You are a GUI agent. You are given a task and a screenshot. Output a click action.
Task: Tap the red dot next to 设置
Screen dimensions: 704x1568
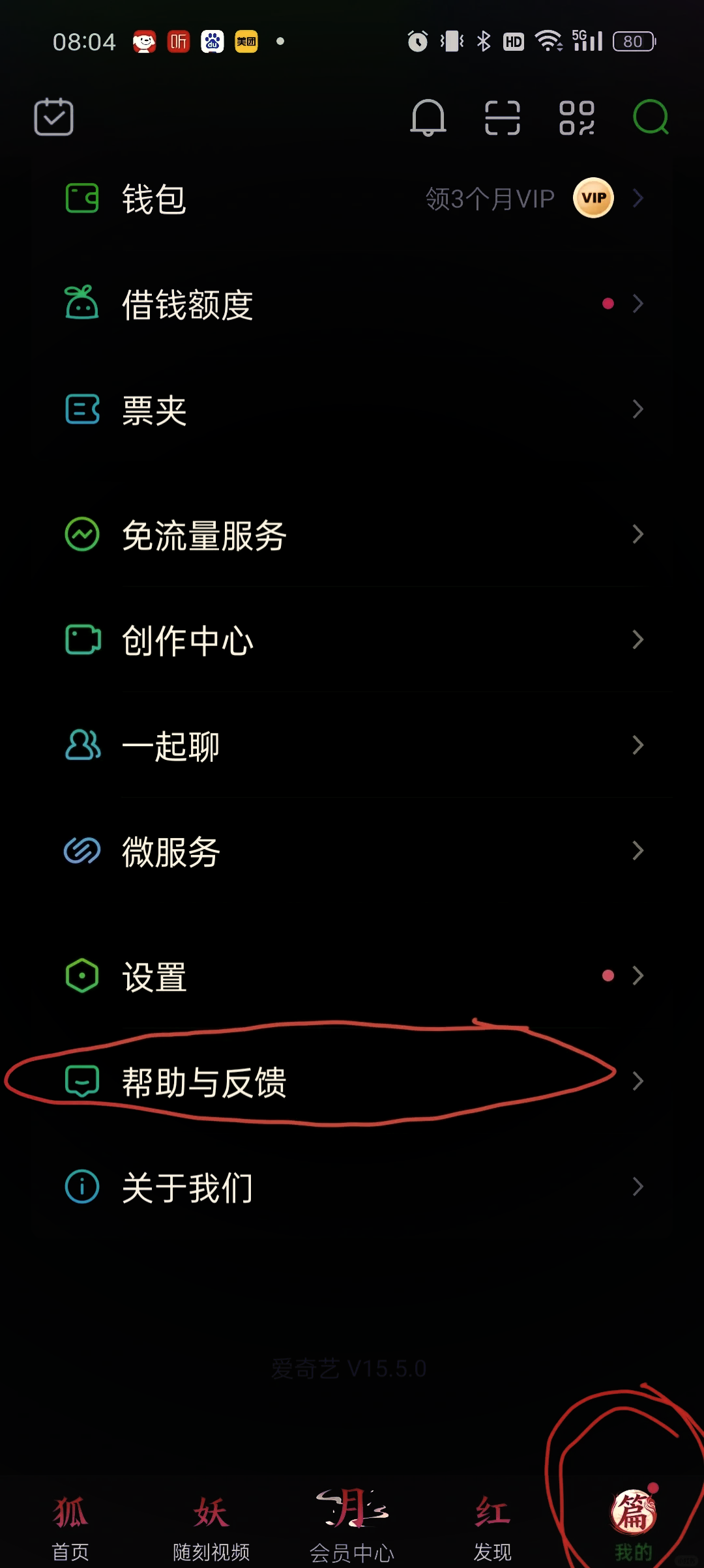pyautogui.click(x=609, y=976)
